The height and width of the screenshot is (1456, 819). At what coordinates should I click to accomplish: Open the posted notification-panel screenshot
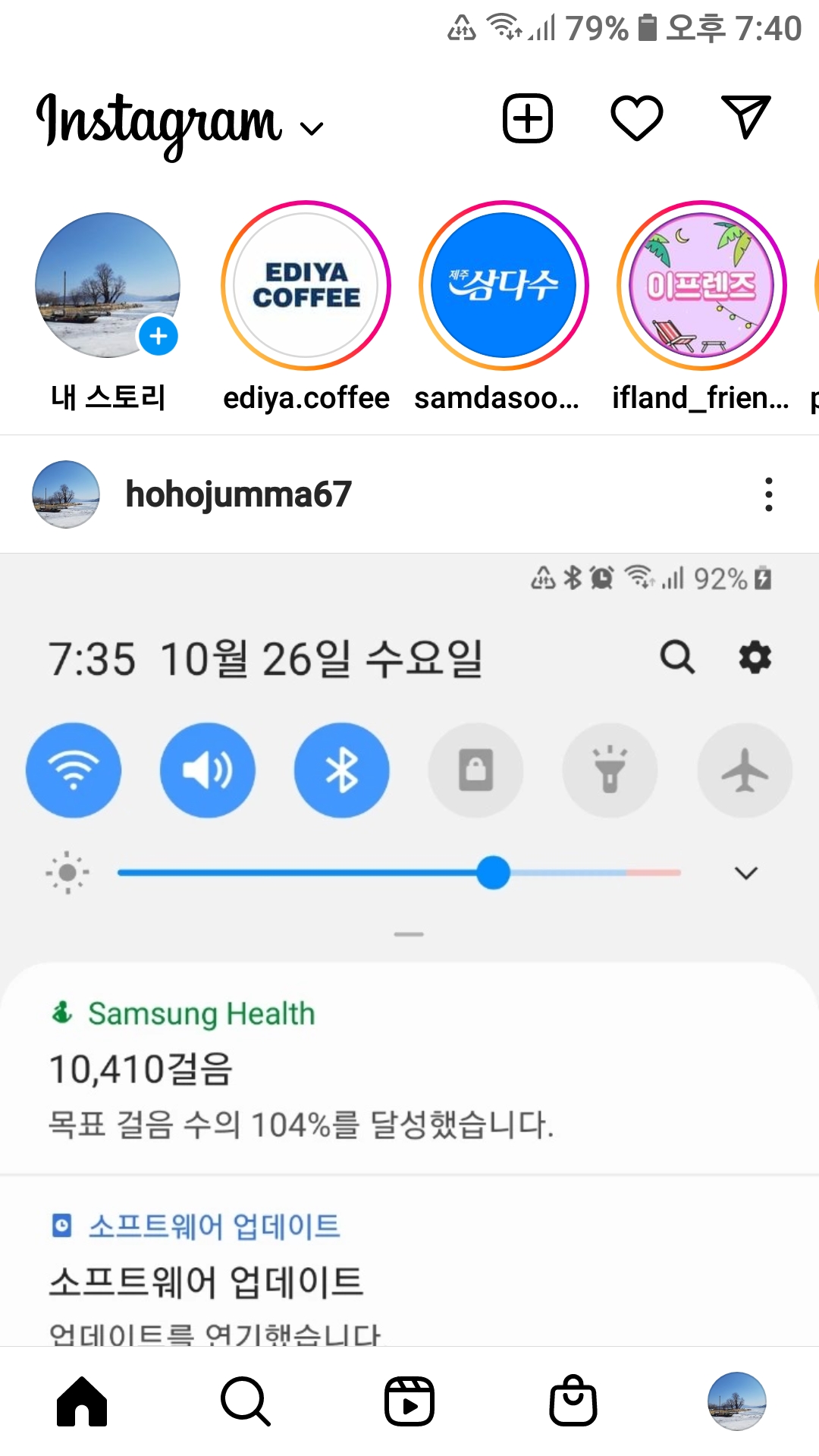point(409,948)
